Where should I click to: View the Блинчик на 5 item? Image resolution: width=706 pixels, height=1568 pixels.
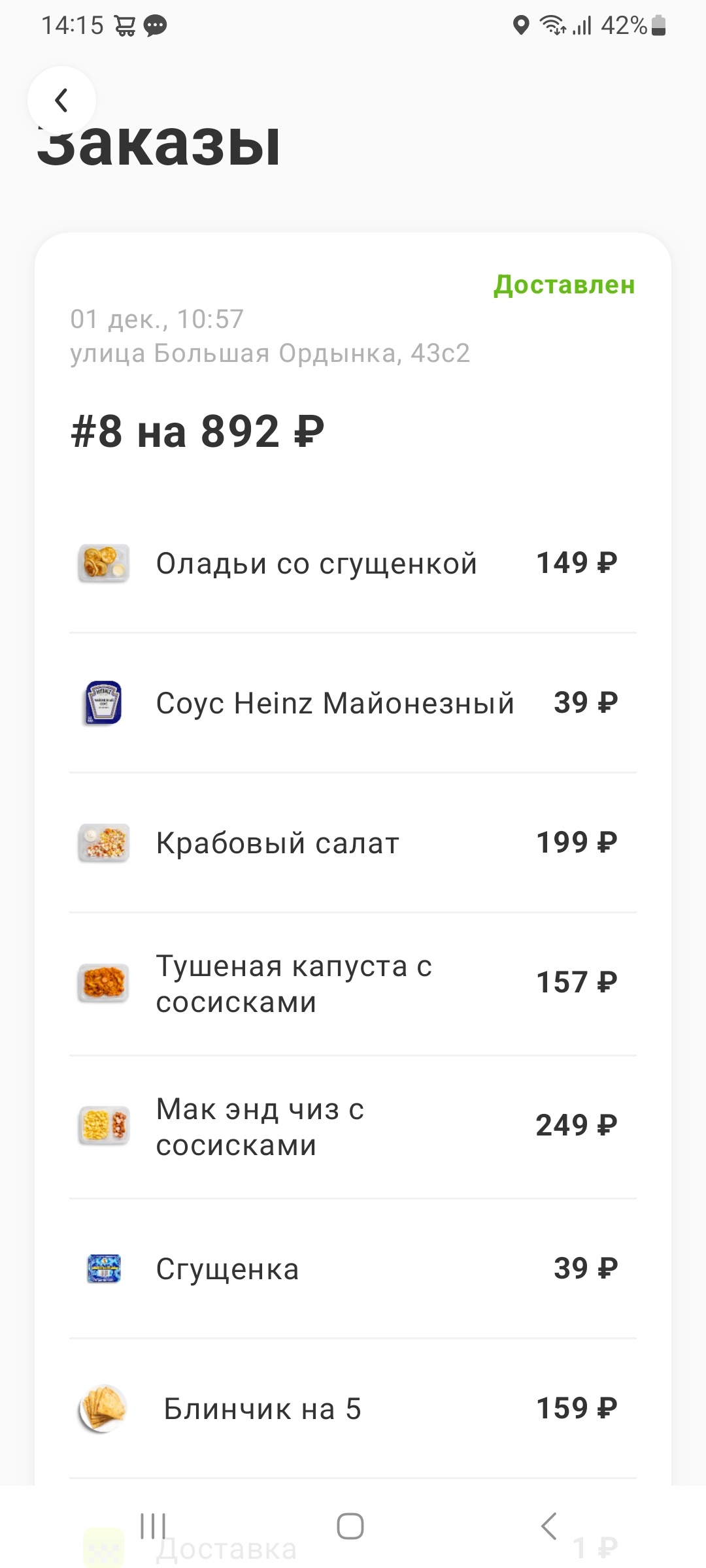click(x=262, y=1409)
